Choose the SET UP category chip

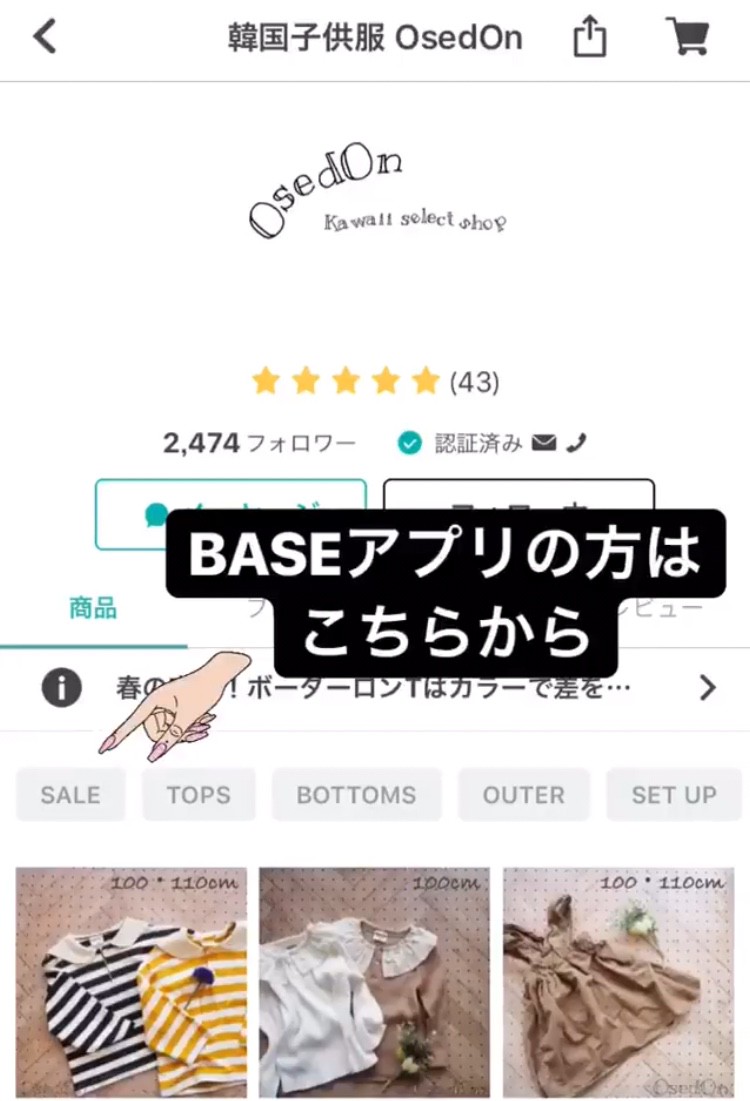[x=673, y=795]
